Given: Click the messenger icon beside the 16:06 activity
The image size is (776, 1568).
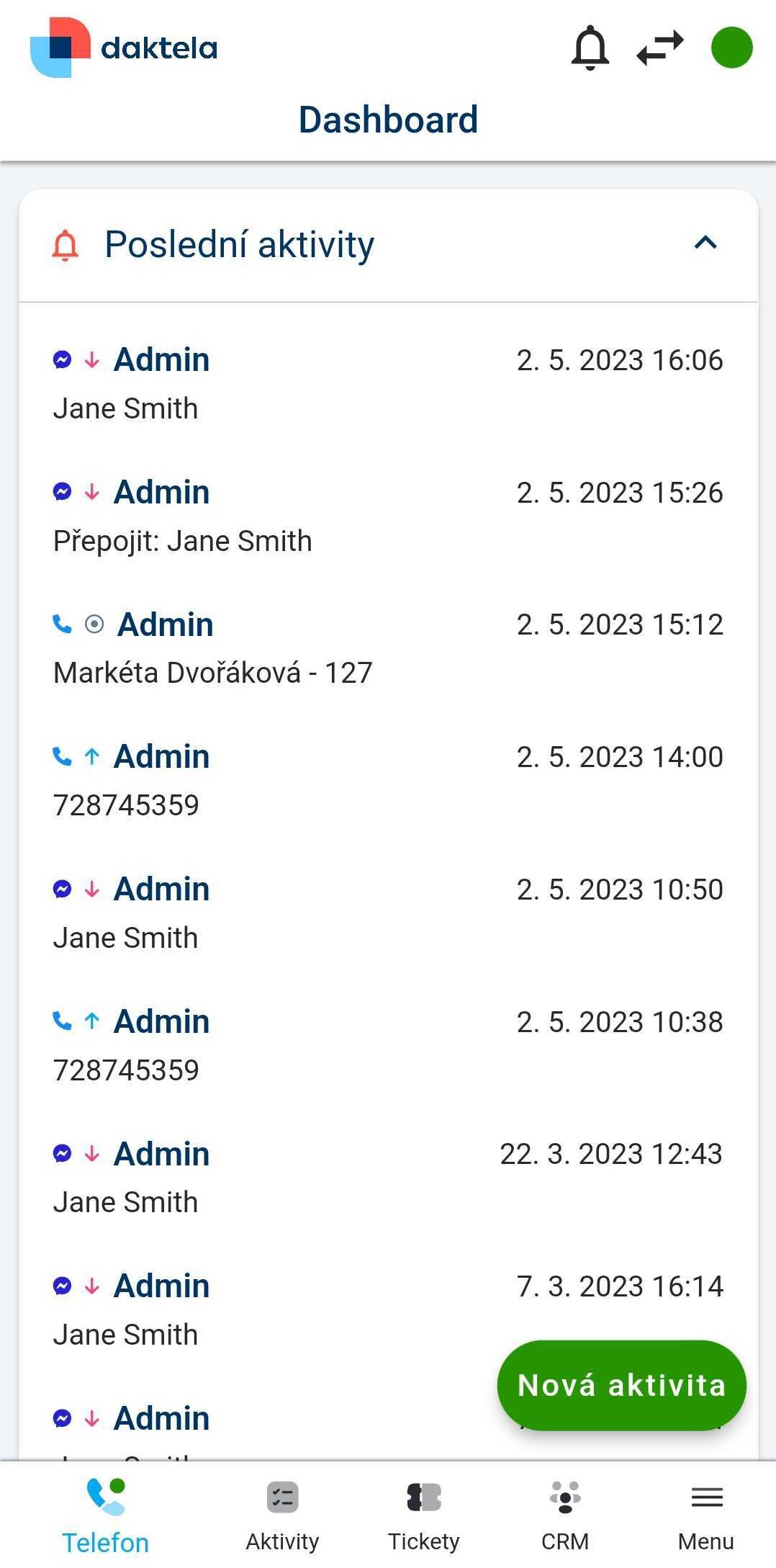Looking at the screenshot, I should click(x=63, y=359).
